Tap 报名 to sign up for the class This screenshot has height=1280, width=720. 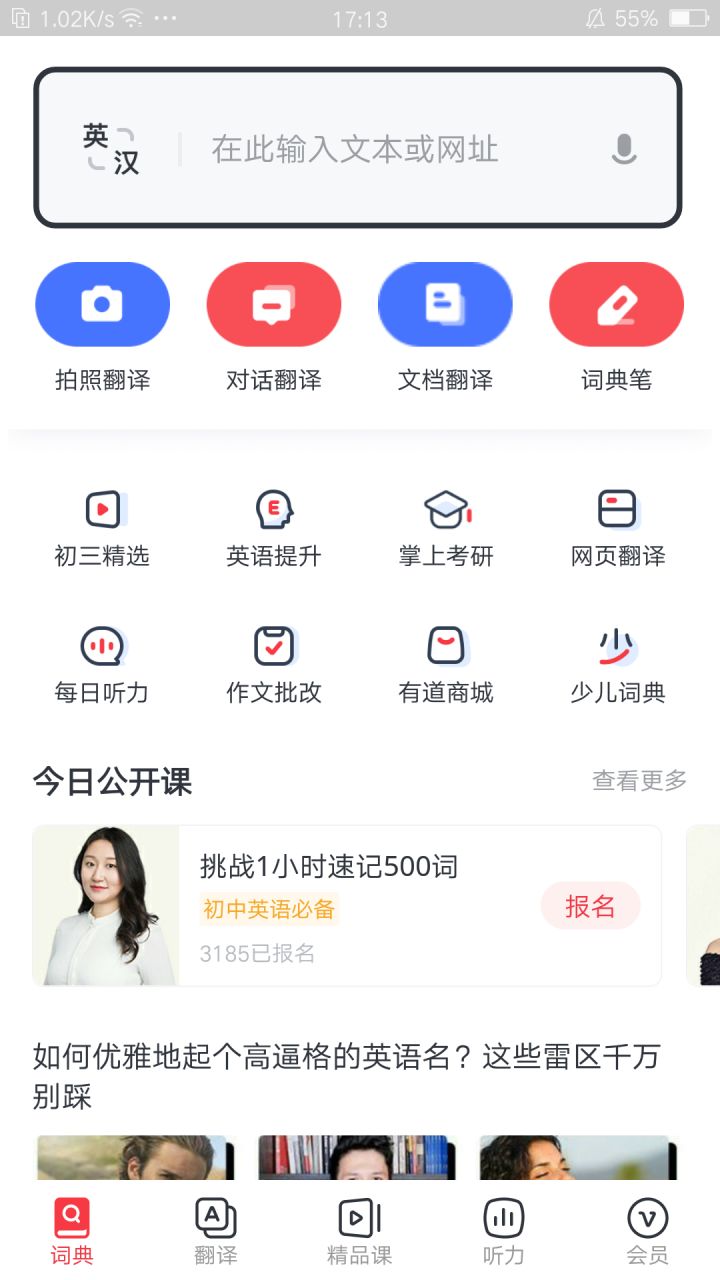point(590,906)
